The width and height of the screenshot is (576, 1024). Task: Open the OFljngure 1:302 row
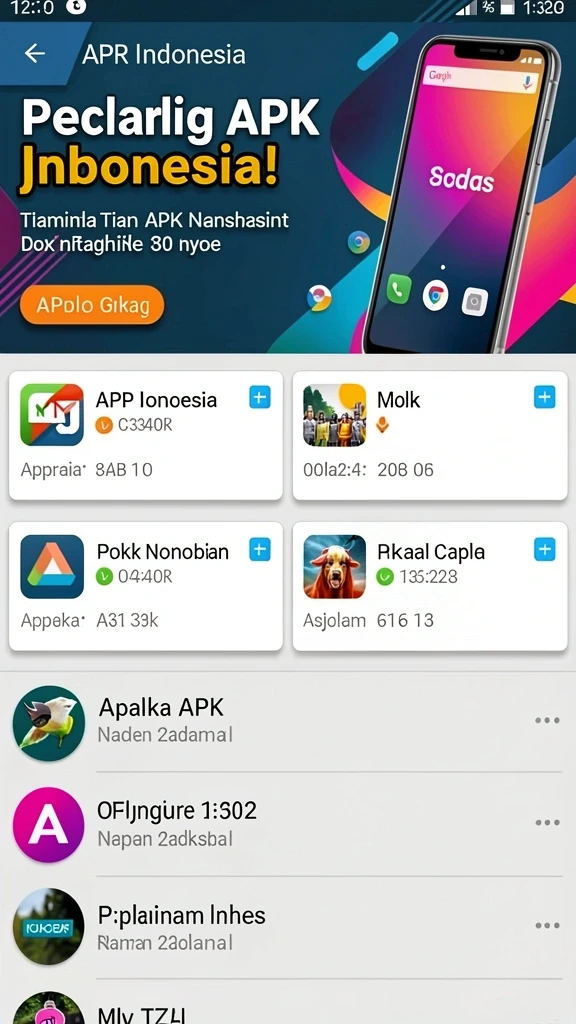(288, 824)
